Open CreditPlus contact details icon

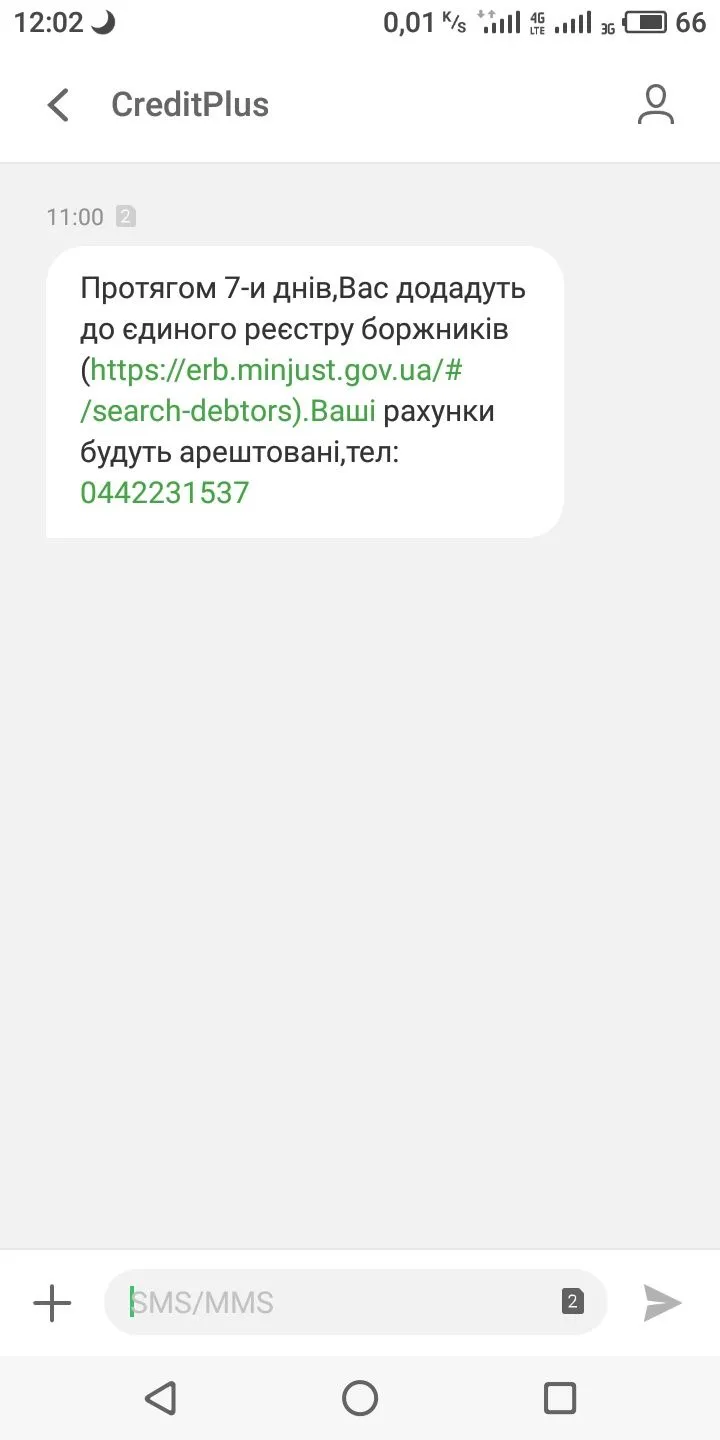point(656,105)
